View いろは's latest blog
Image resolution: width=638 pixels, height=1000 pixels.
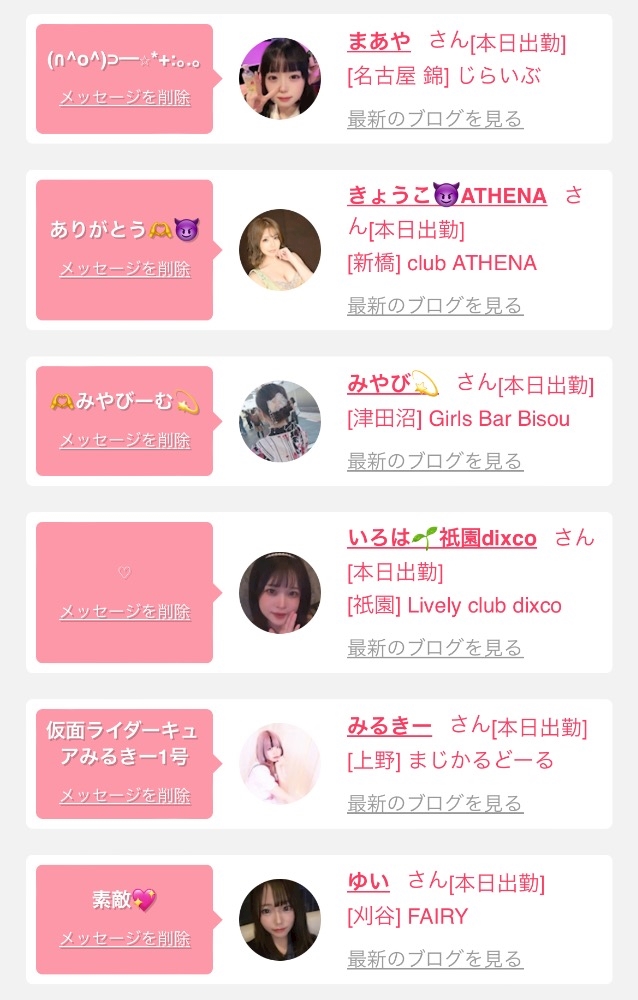[435, 648]
